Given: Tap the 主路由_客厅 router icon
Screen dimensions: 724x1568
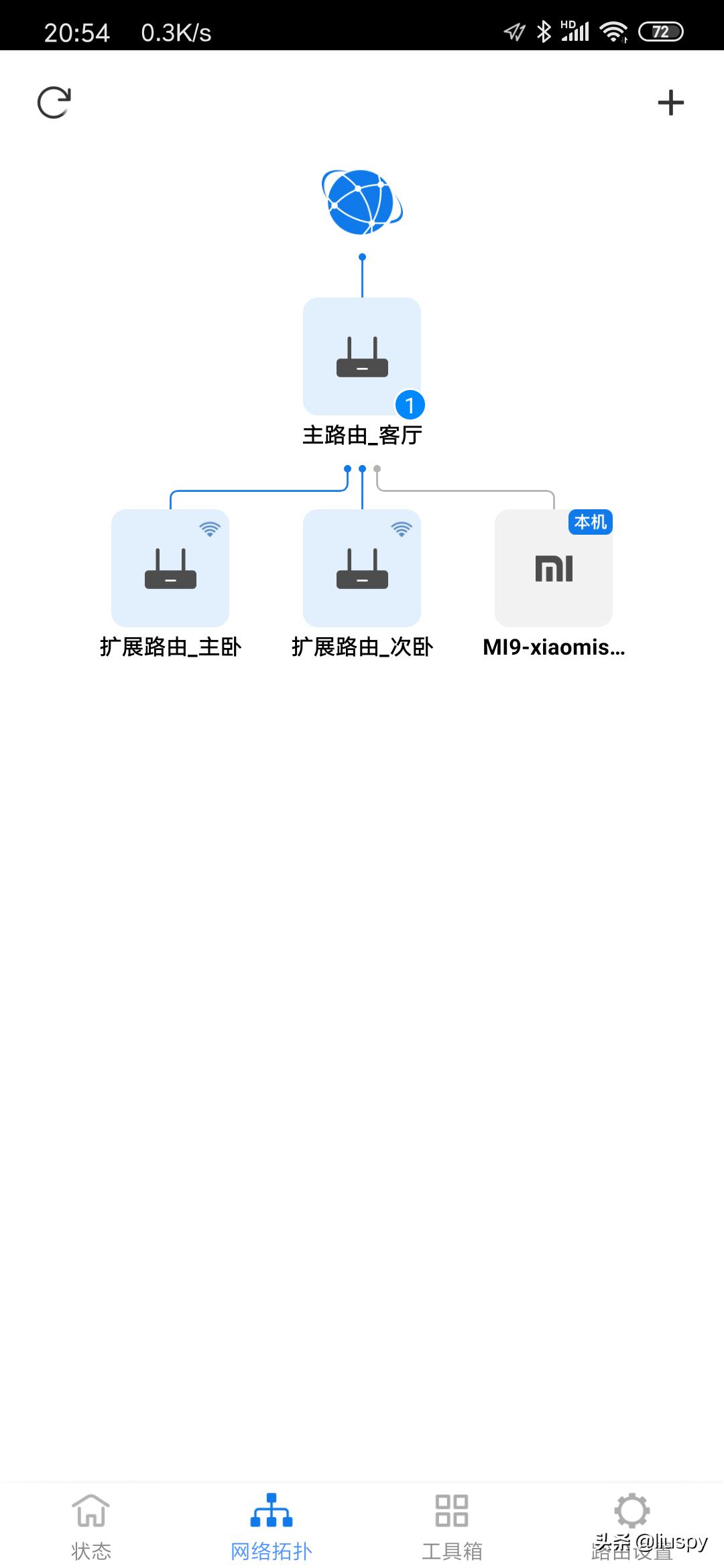Looking at the screenshot, I should [362, 357].
